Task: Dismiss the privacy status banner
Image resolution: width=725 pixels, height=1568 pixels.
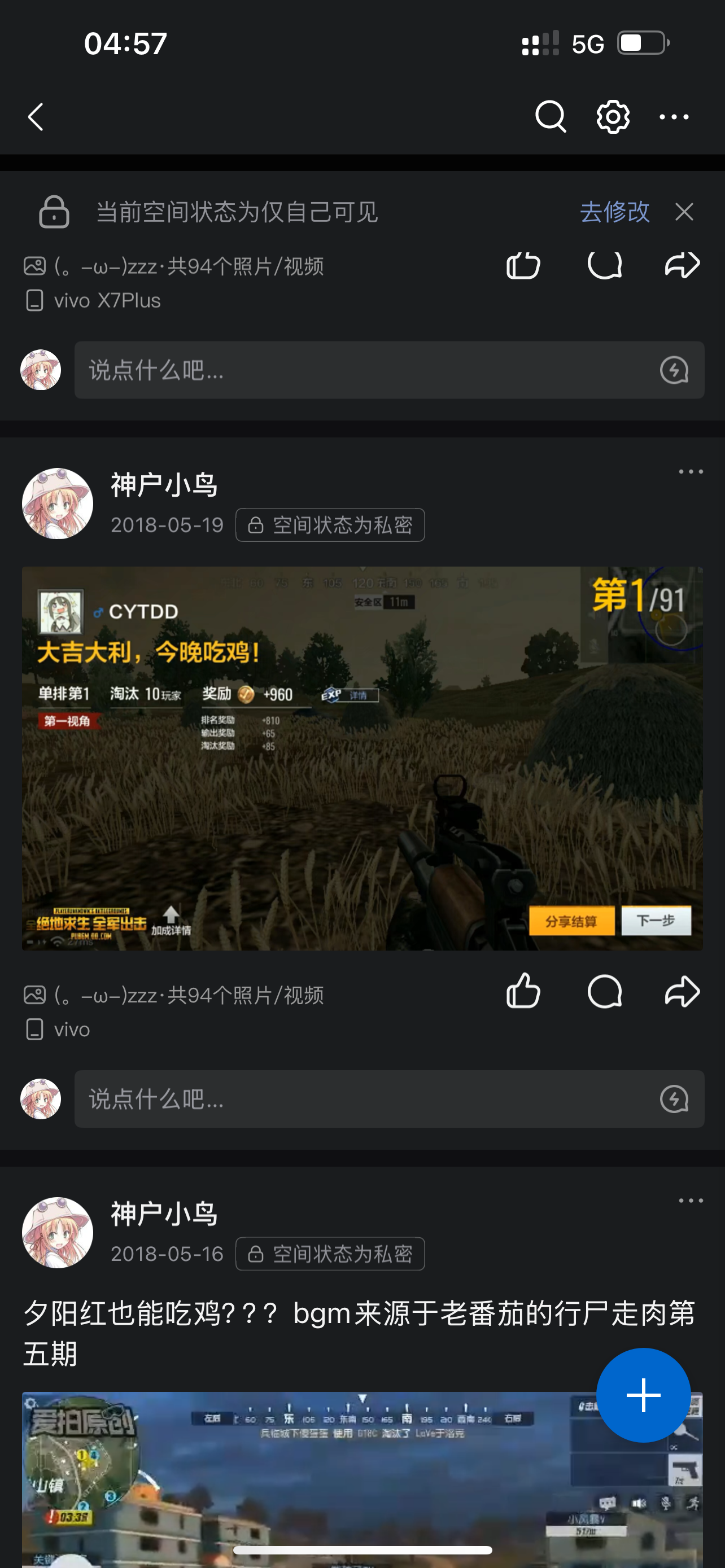Action: click(x=684, y=212)
